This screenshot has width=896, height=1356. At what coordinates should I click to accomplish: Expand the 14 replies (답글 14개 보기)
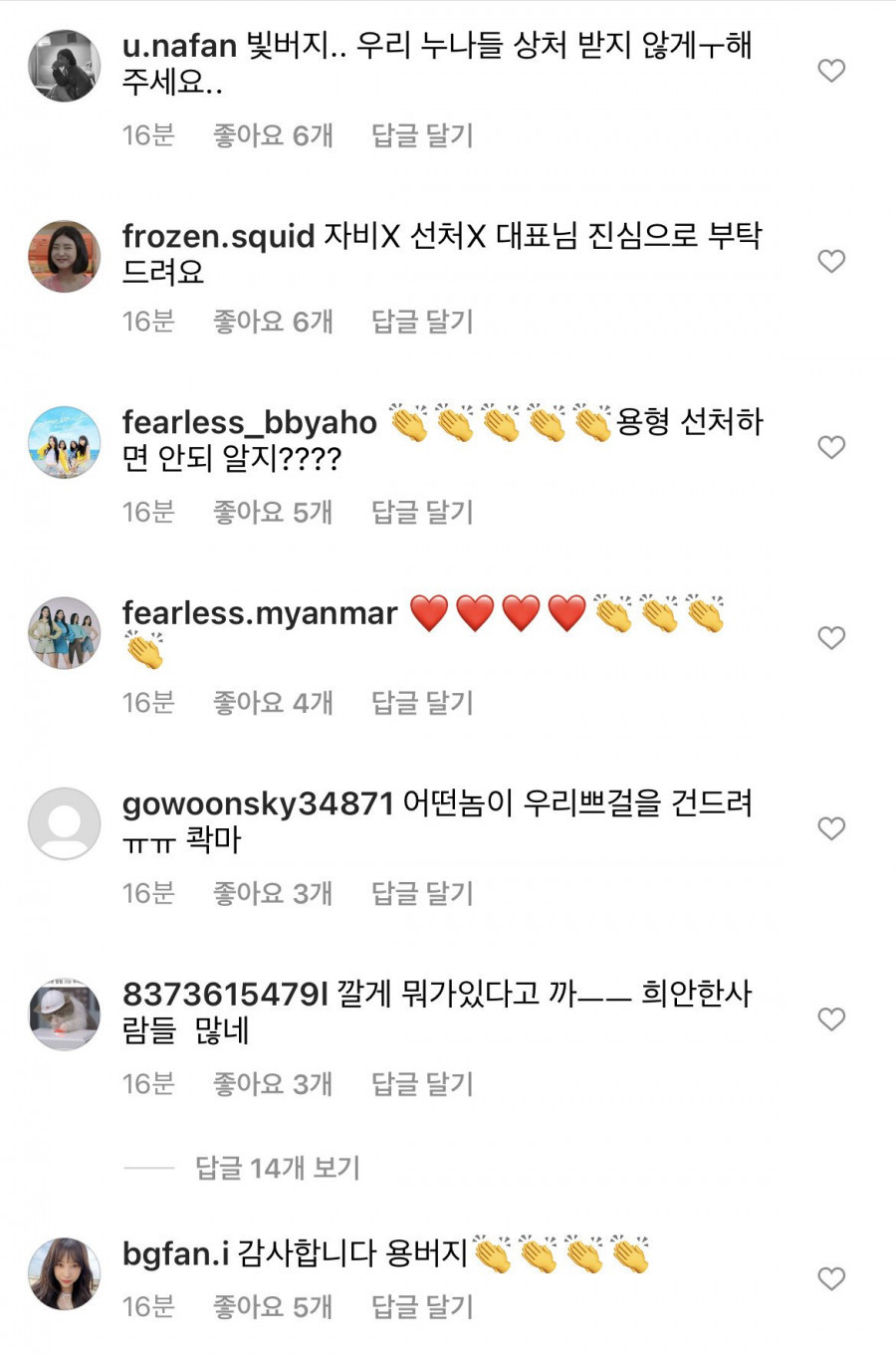pyautogui.click(x=277, y=1168)
